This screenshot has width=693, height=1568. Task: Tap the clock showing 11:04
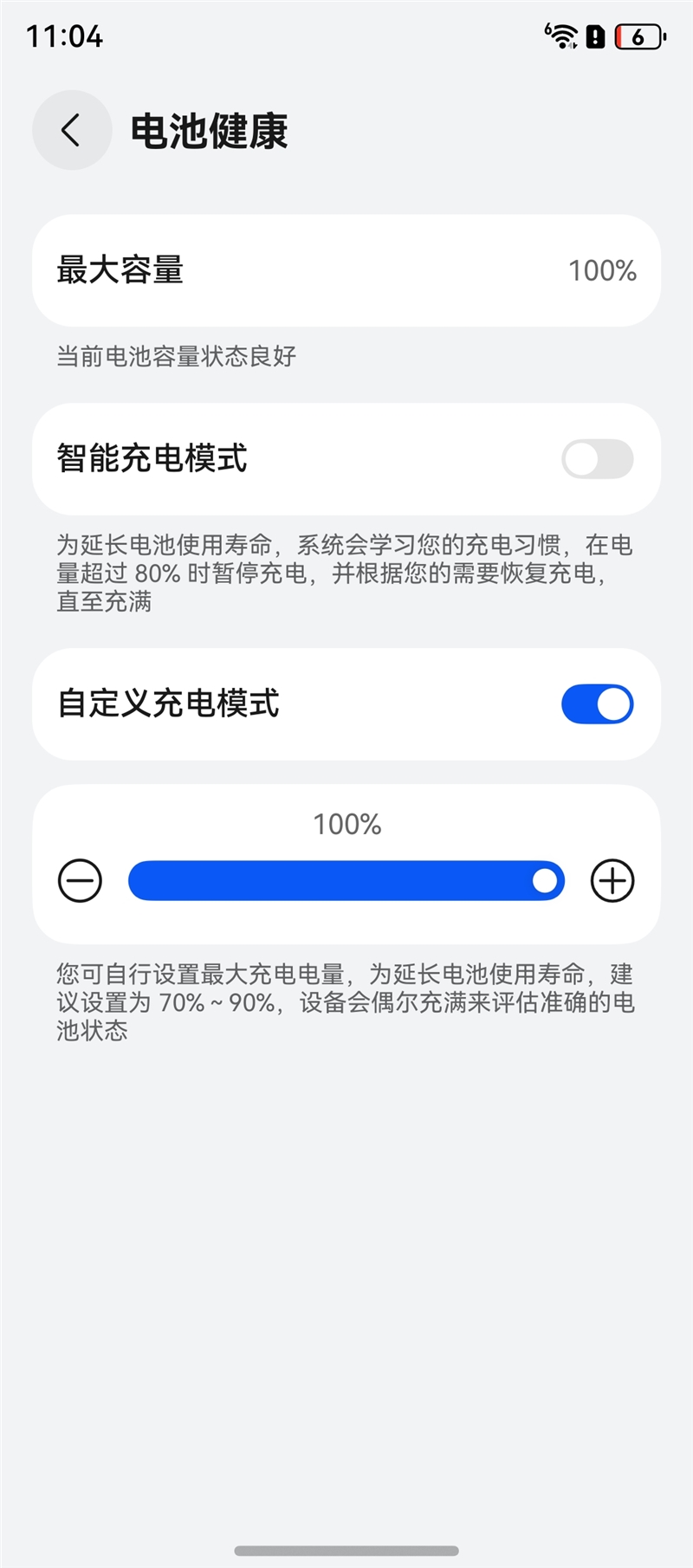tap(61, 38)
